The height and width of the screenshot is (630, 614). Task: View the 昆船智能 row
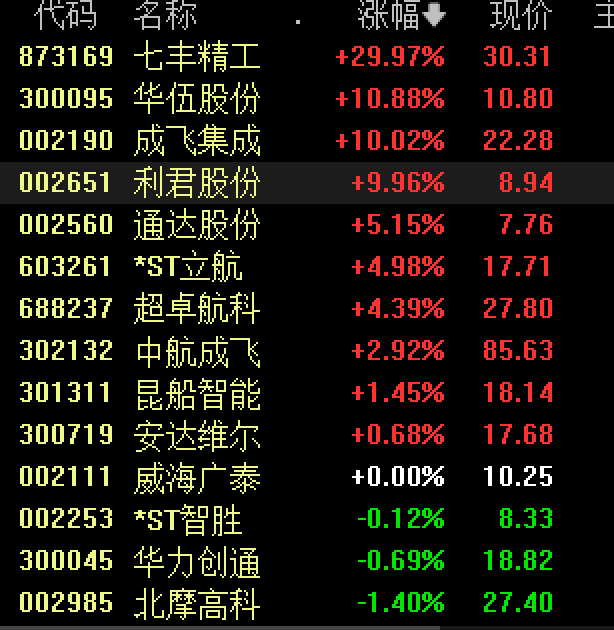(196, 393)
